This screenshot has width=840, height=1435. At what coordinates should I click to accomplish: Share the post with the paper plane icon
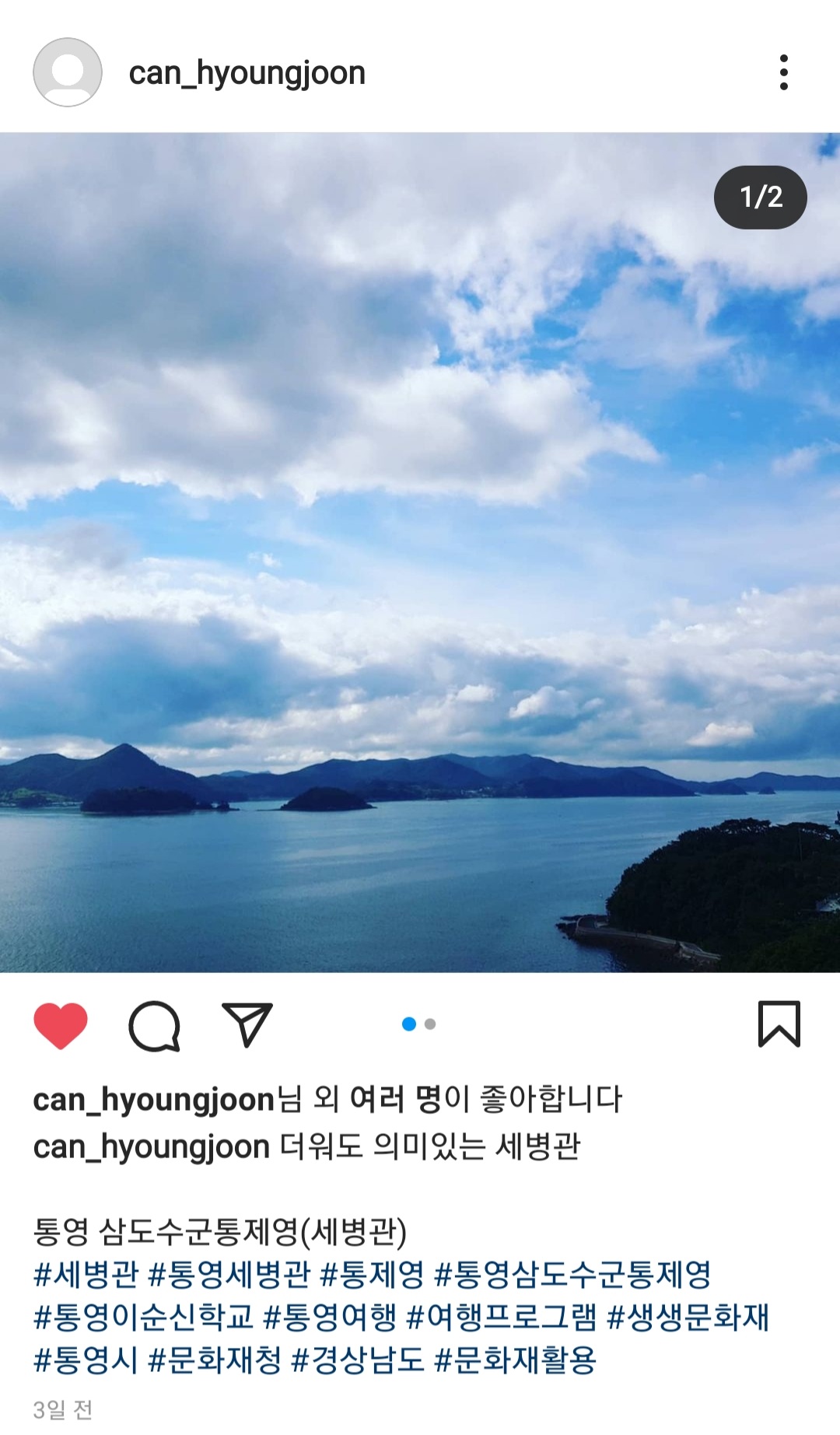[x=247, y=1024]
